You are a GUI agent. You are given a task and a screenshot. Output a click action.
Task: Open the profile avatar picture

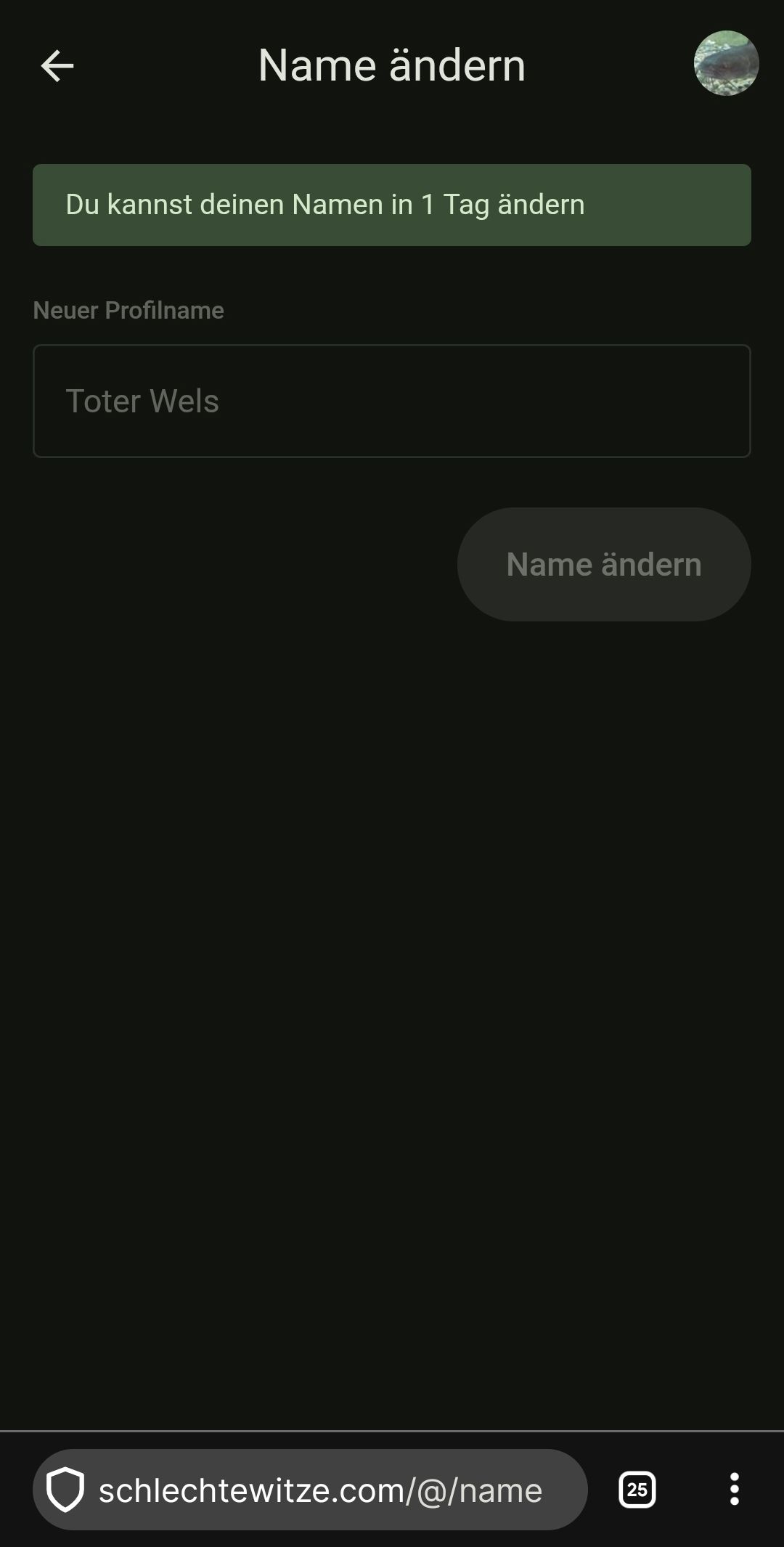coord(726,63)
